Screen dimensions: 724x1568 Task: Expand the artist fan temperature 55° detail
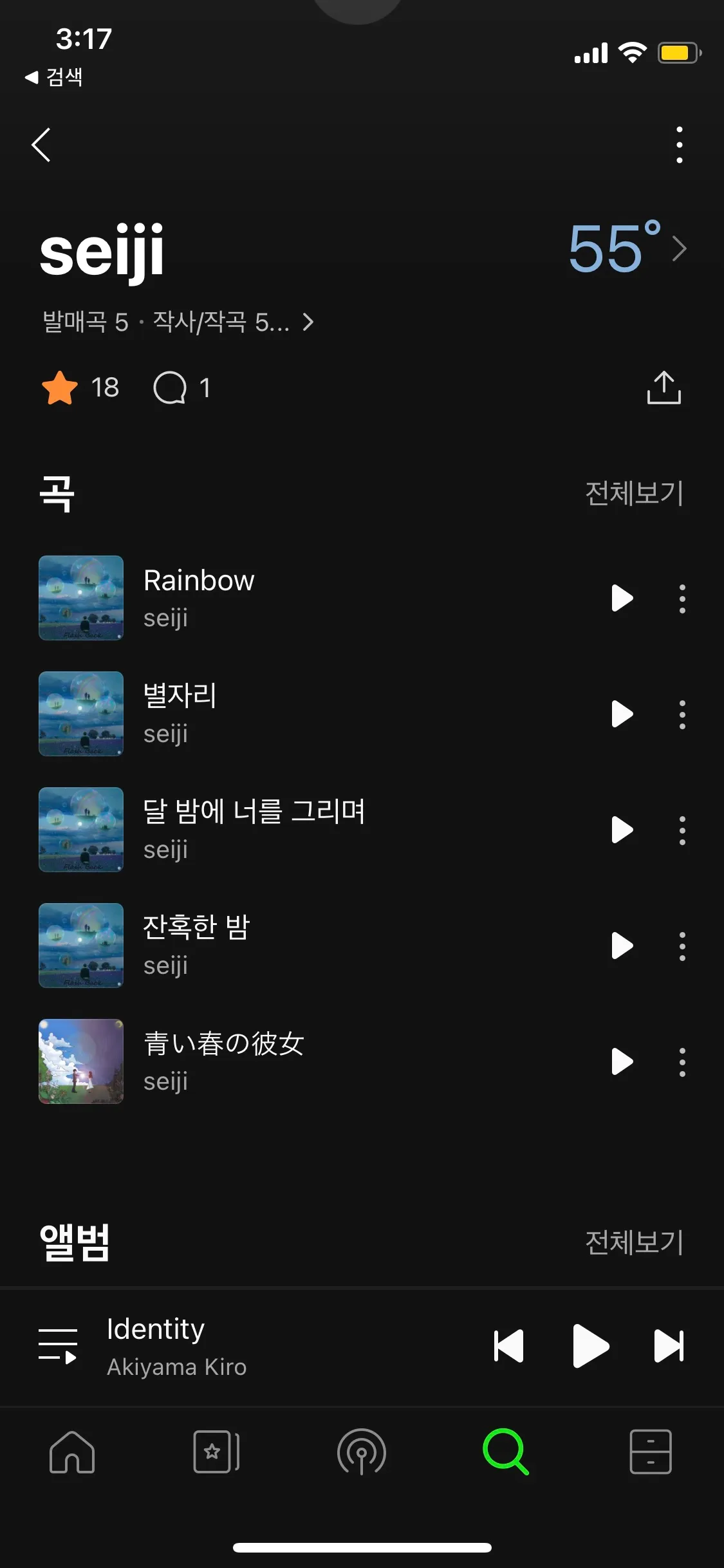click(621, 248)
